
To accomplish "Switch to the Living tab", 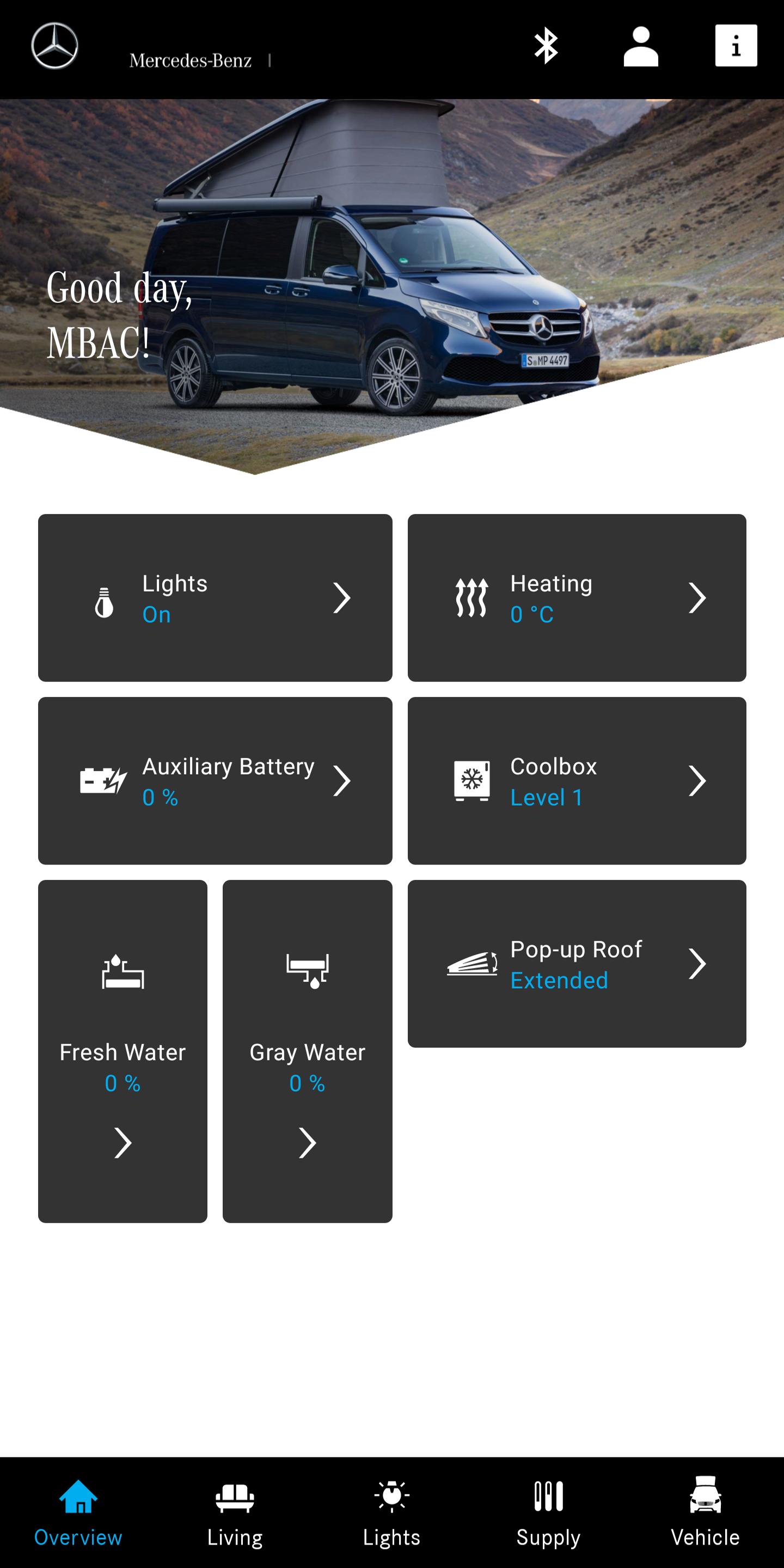I will point(235,1512).
